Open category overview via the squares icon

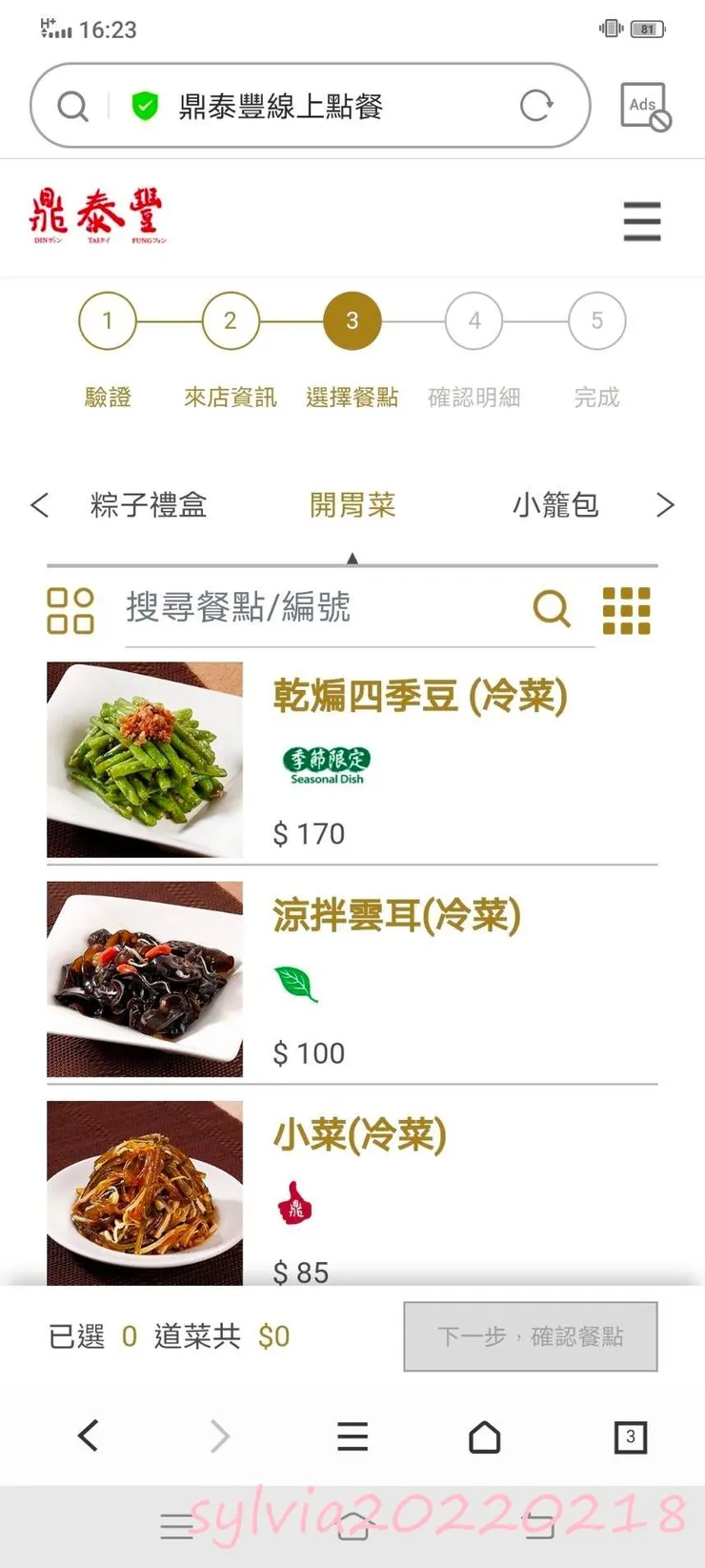(x=69, y=608)
